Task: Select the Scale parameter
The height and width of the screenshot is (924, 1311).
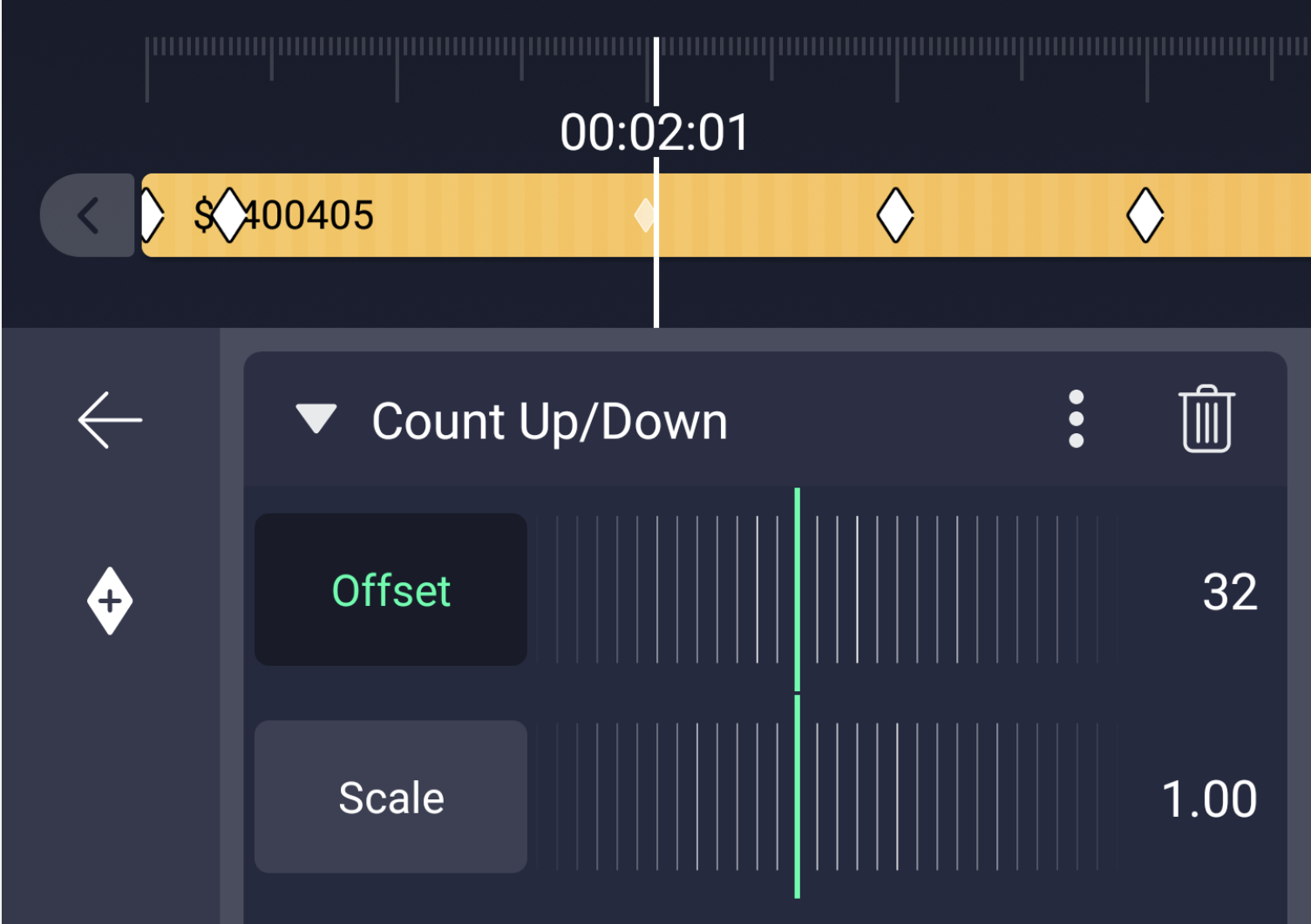Action: [391, 797]
